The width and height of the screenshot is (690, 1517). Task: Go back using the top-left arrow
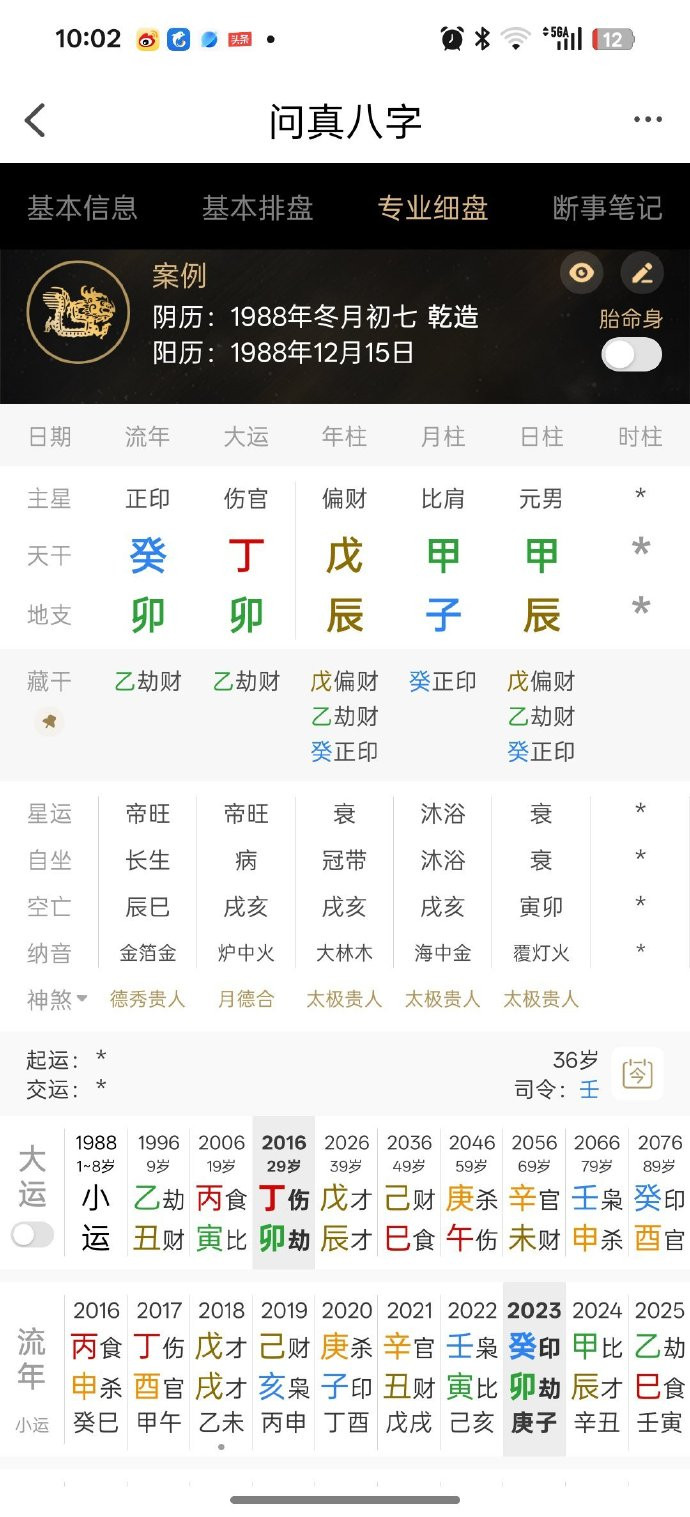click(36, 121)
